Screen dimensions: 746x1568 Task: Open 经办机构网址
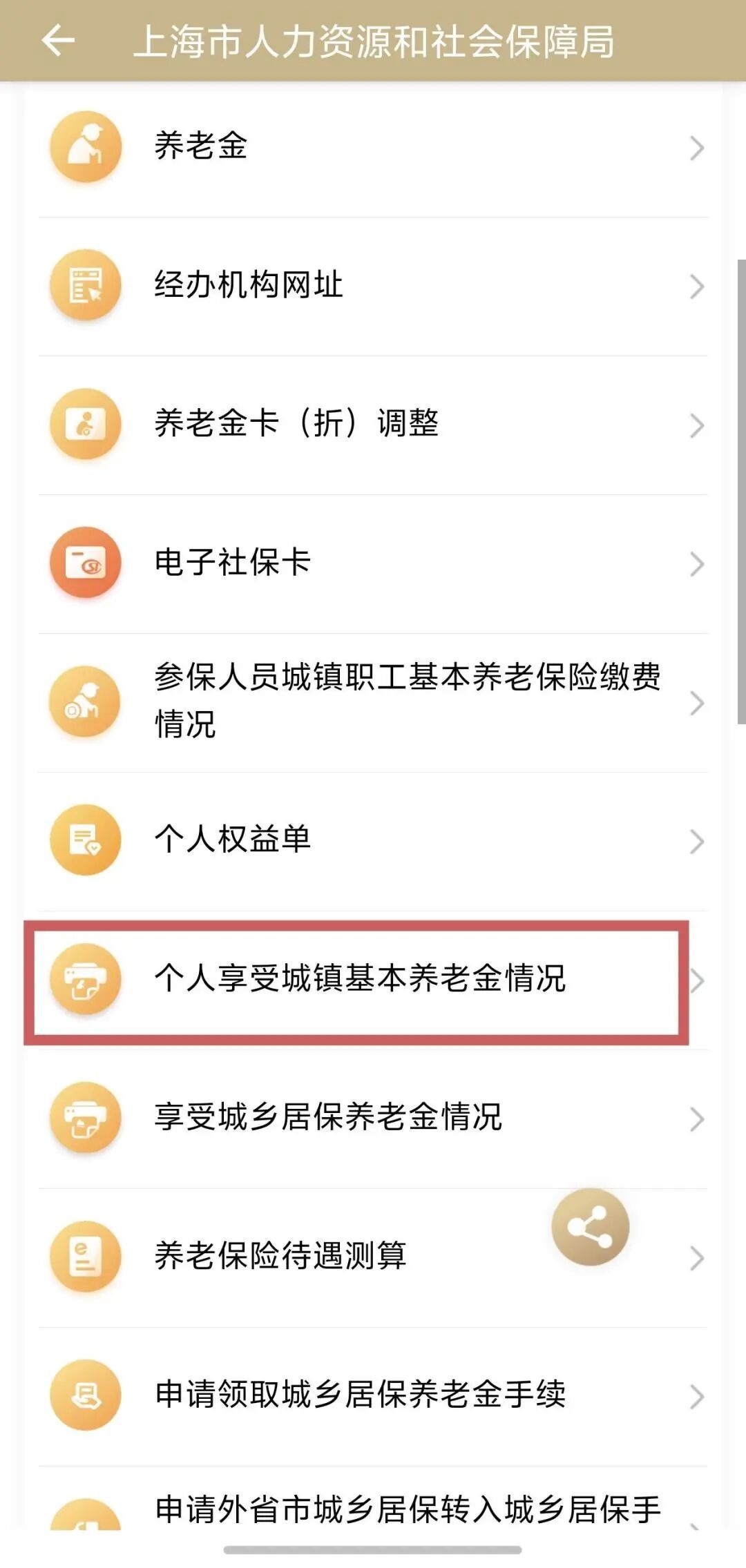coord(373,287)
